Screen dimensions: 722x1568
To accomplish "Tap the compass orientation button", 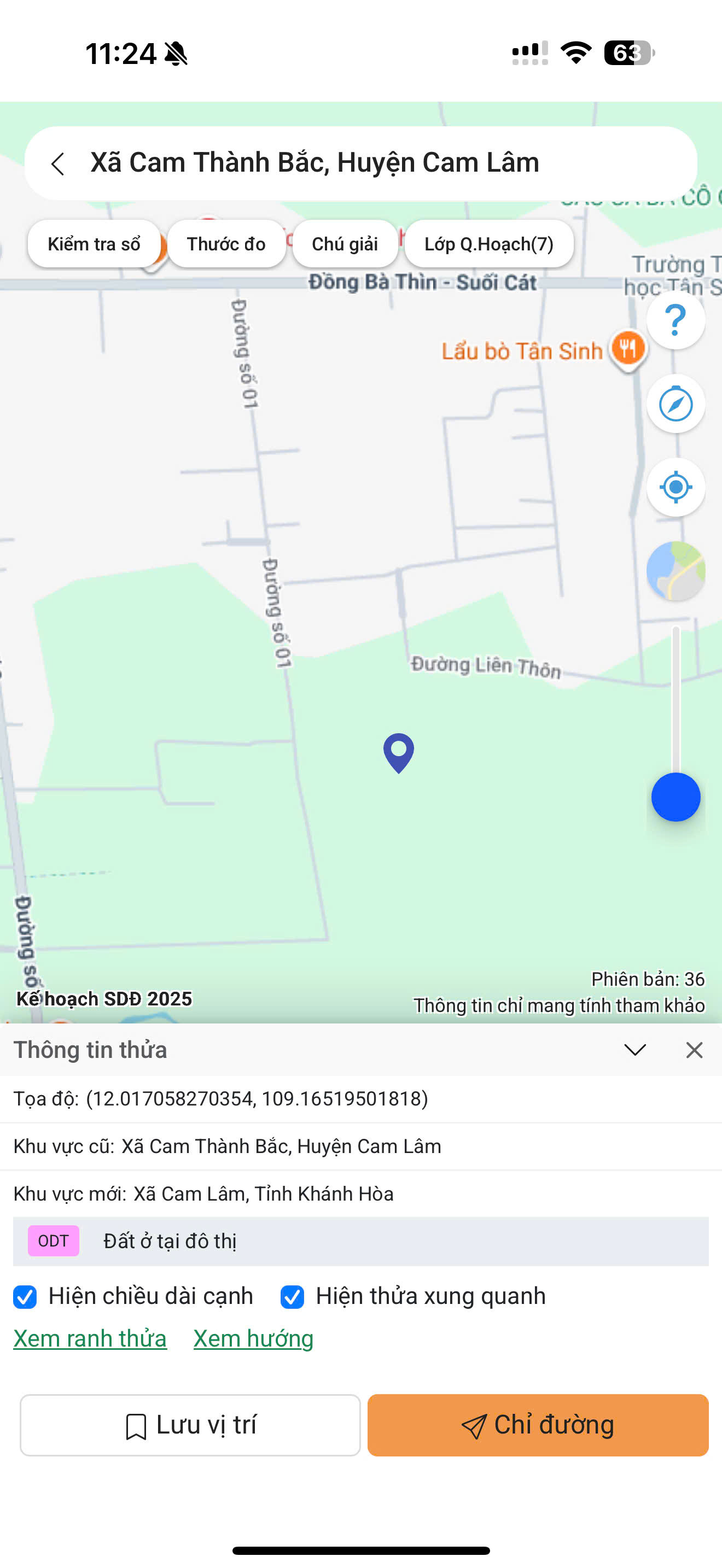I will (676, 403).
